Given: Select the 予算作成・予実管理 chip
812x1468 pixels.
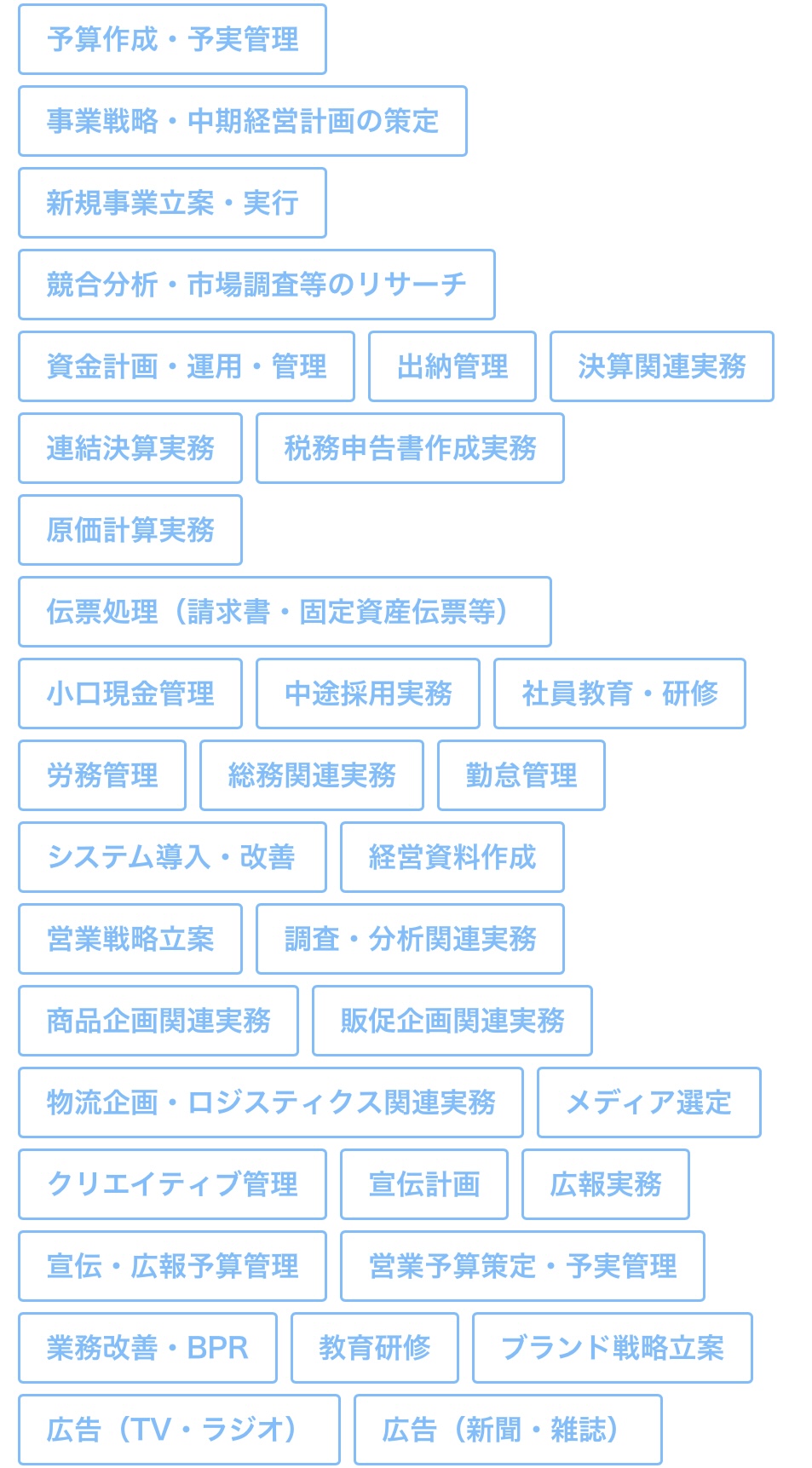Looking at the screenshot, I should (x=172, y=39).
